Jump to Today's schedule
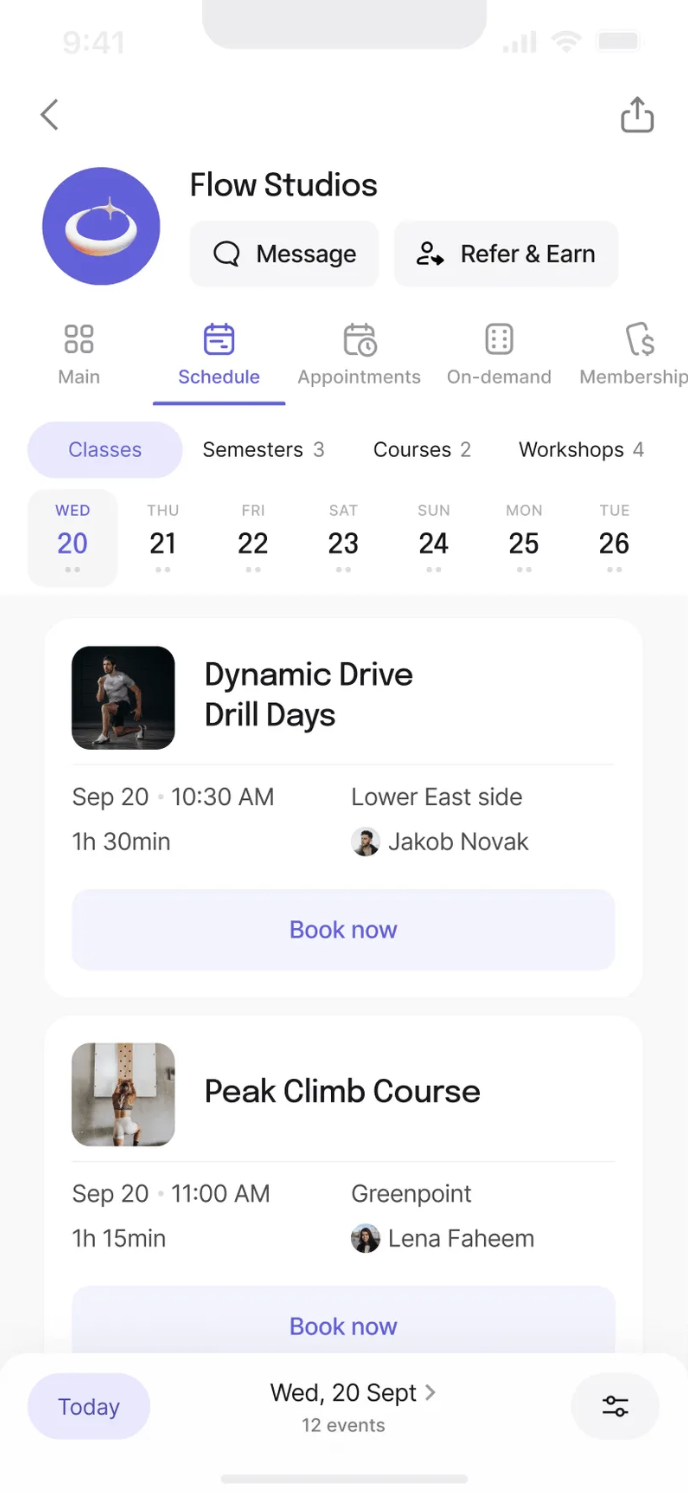The width and height of the screenshot is (688, 1494). 89,1407
